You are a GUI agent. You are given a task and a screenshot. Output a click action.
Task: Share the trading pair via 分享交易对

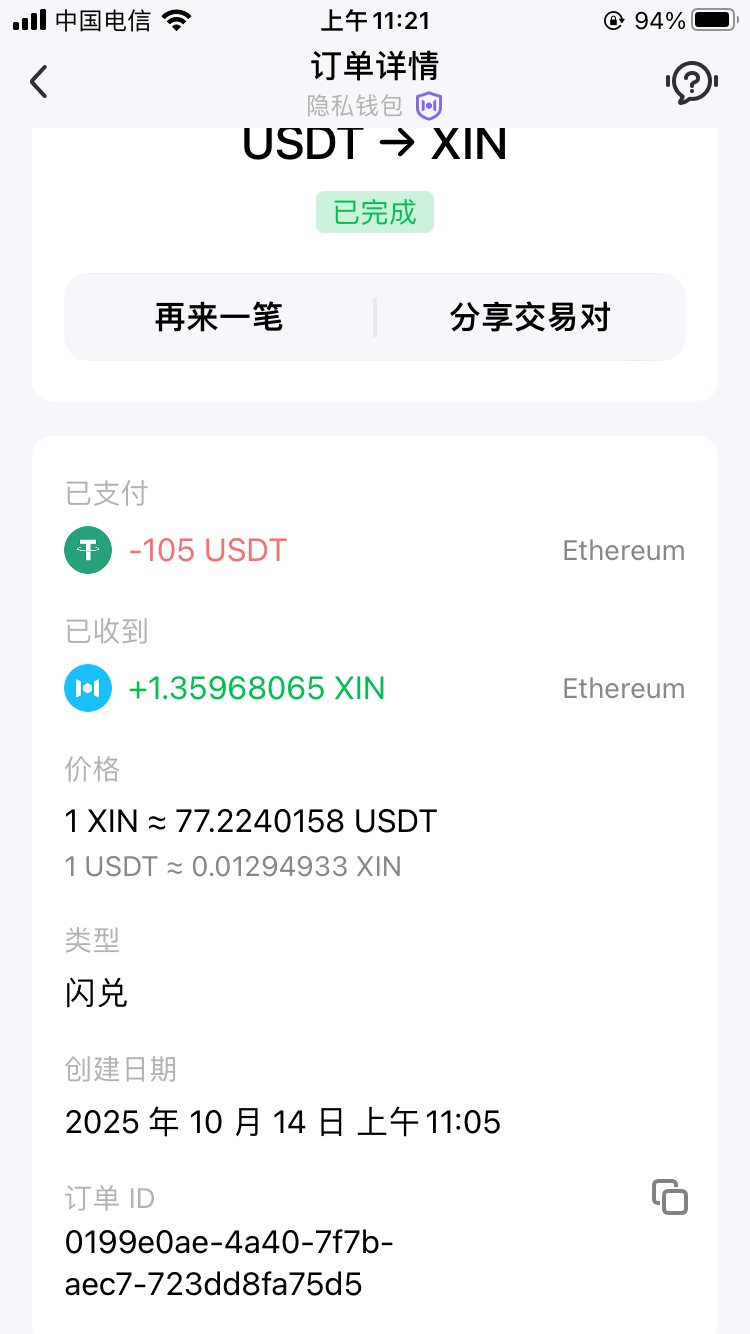coord(530,318)
